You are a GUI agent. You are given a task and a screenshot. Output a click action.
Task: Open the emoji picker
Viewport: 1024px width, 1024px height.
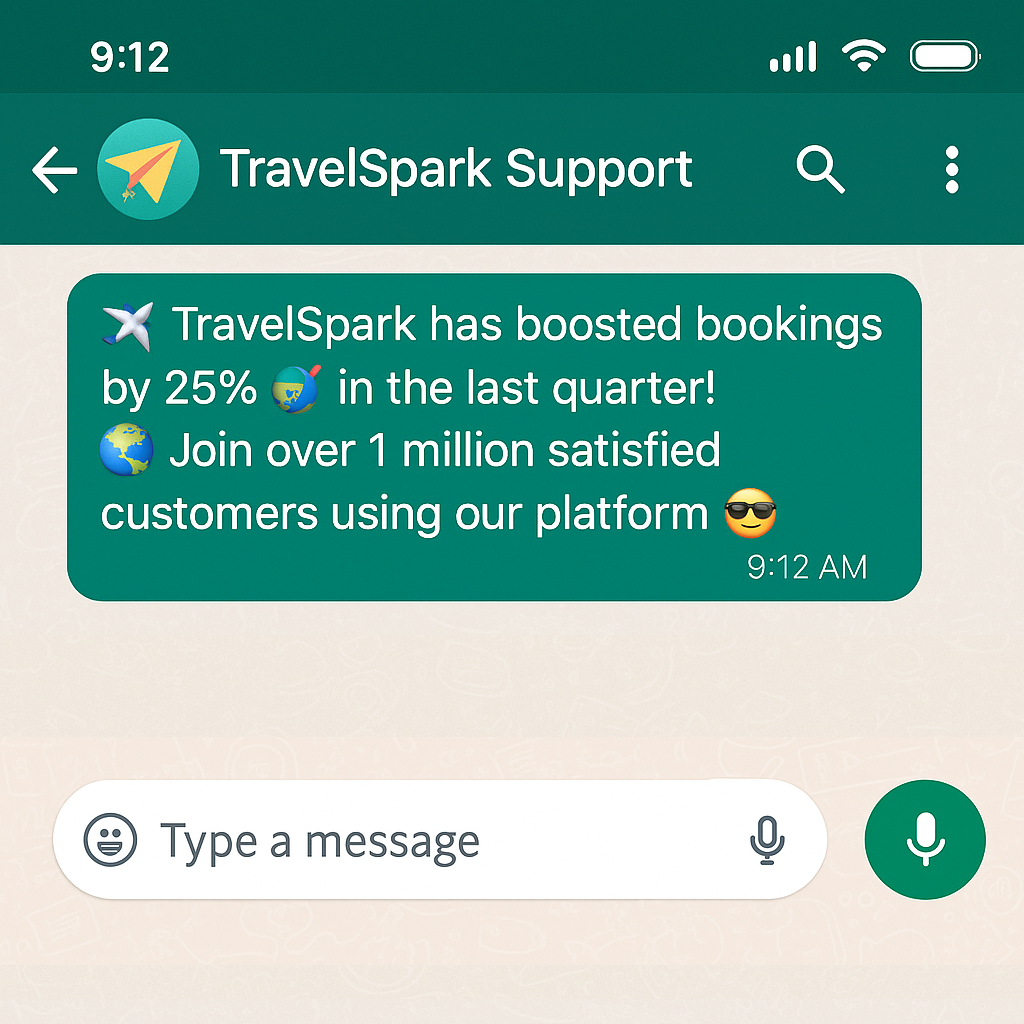pos(110,840)
